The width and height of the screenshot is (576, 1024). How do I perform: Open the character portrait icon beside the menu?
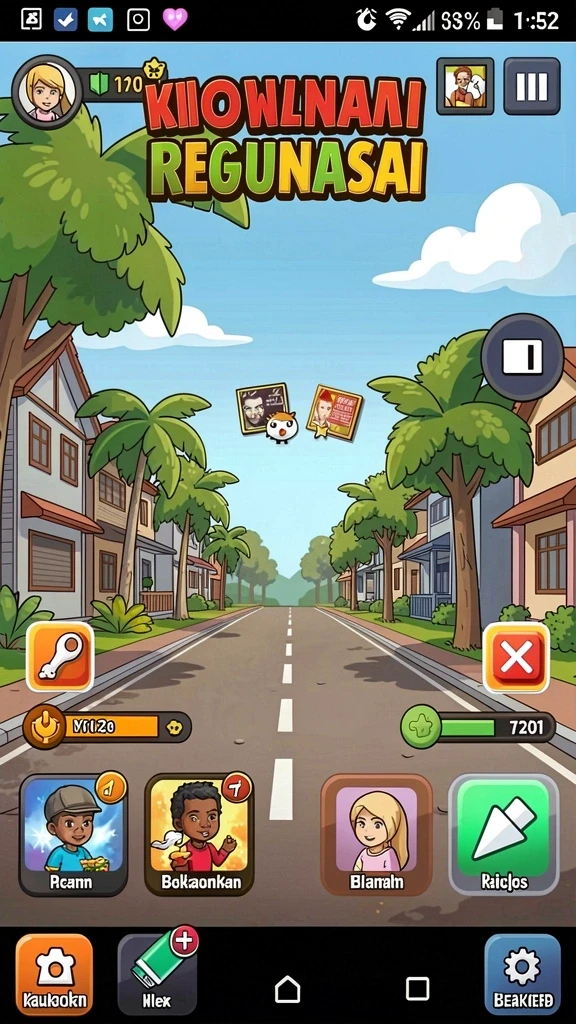click(x=465, y=86)
